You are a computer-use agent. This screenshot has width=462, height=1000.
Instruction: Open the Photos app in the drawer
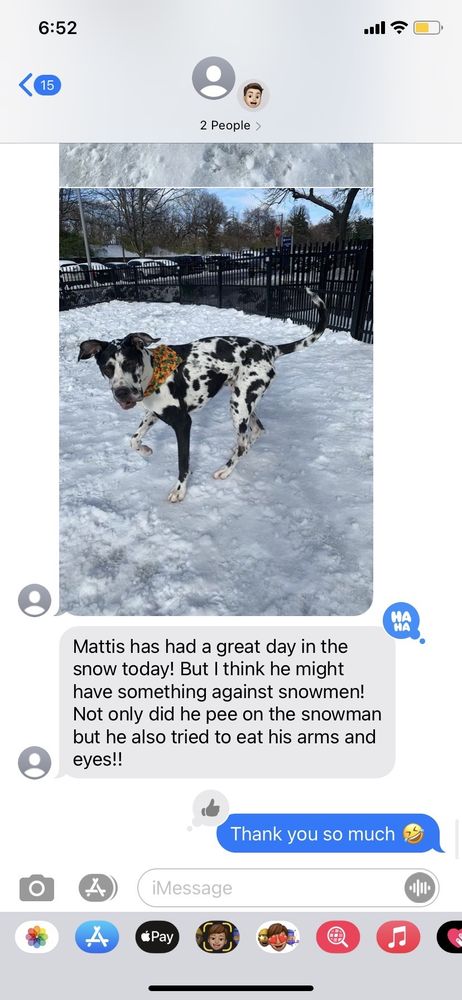coord(36,937)
